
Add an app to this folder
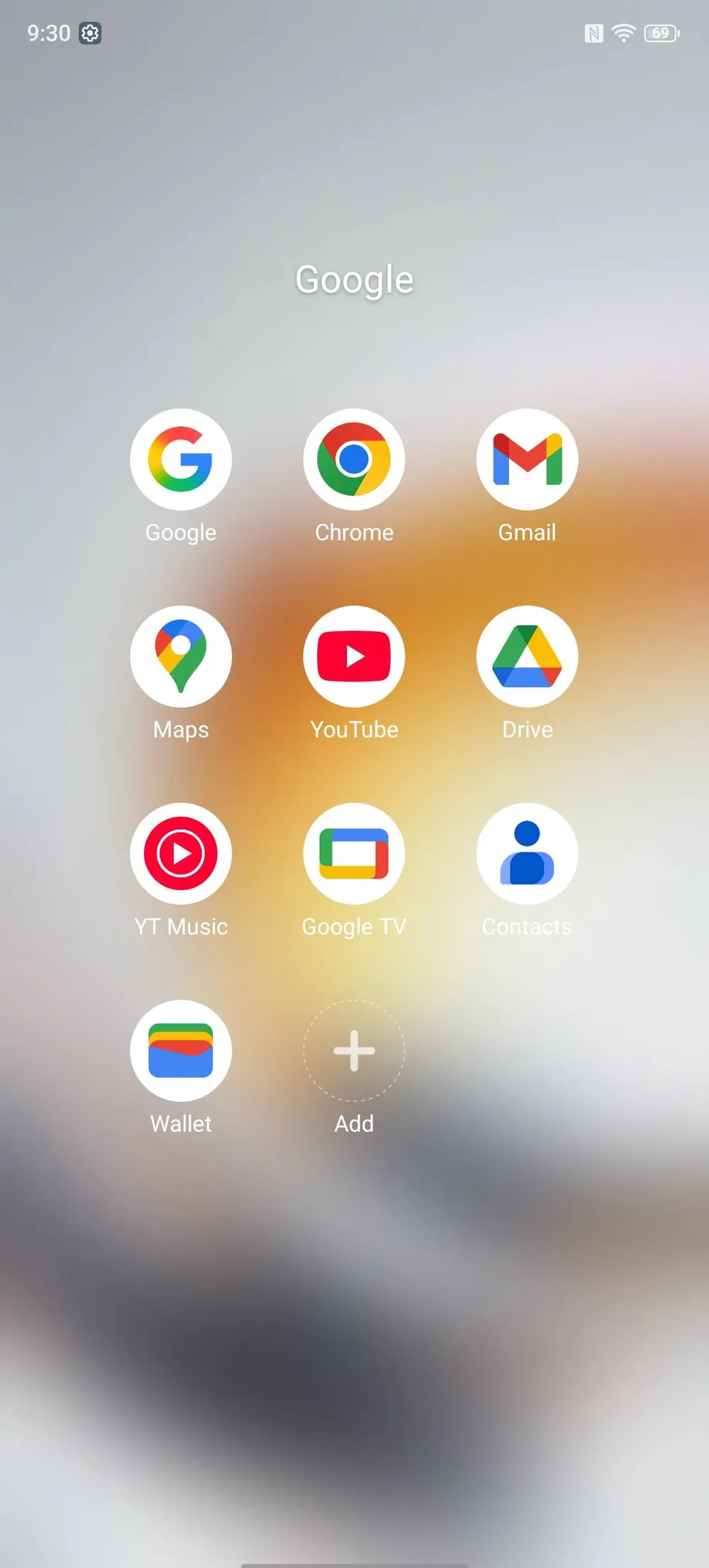point(354,1051)
